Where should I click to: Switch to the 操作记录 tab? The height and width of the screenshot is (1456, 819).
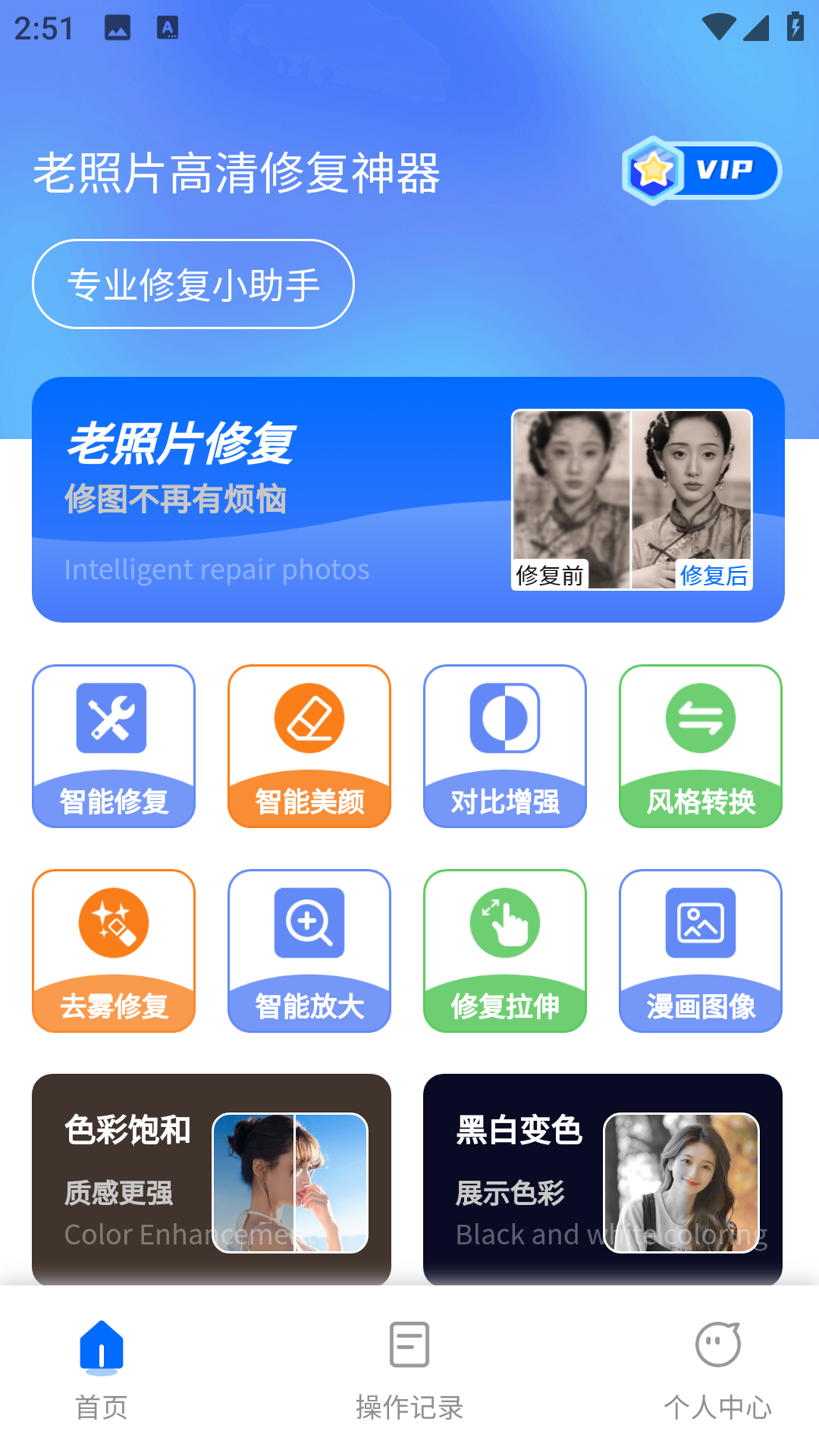(x=409, y=1370)
